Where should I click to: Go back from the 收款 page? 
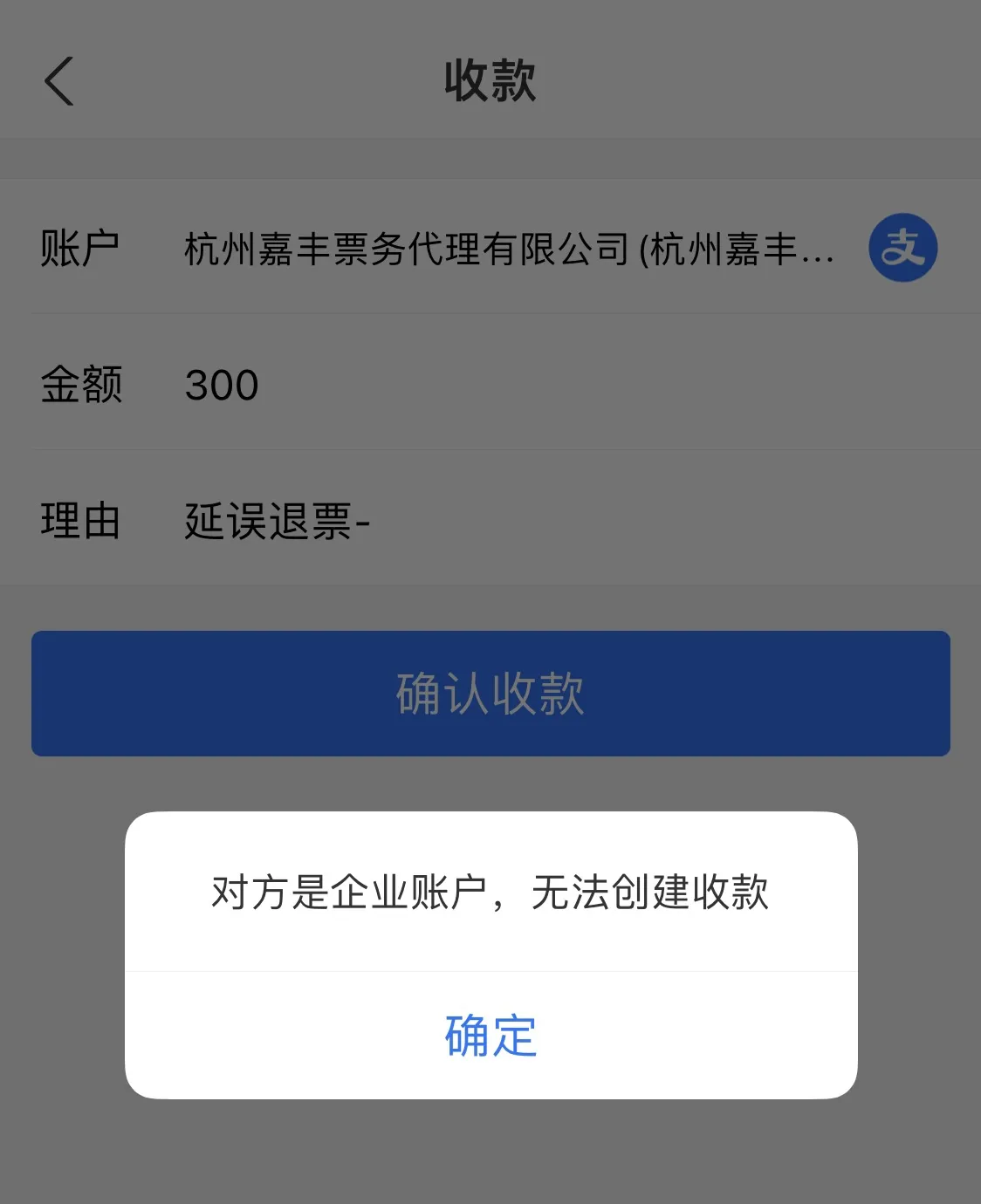(59, 82)
